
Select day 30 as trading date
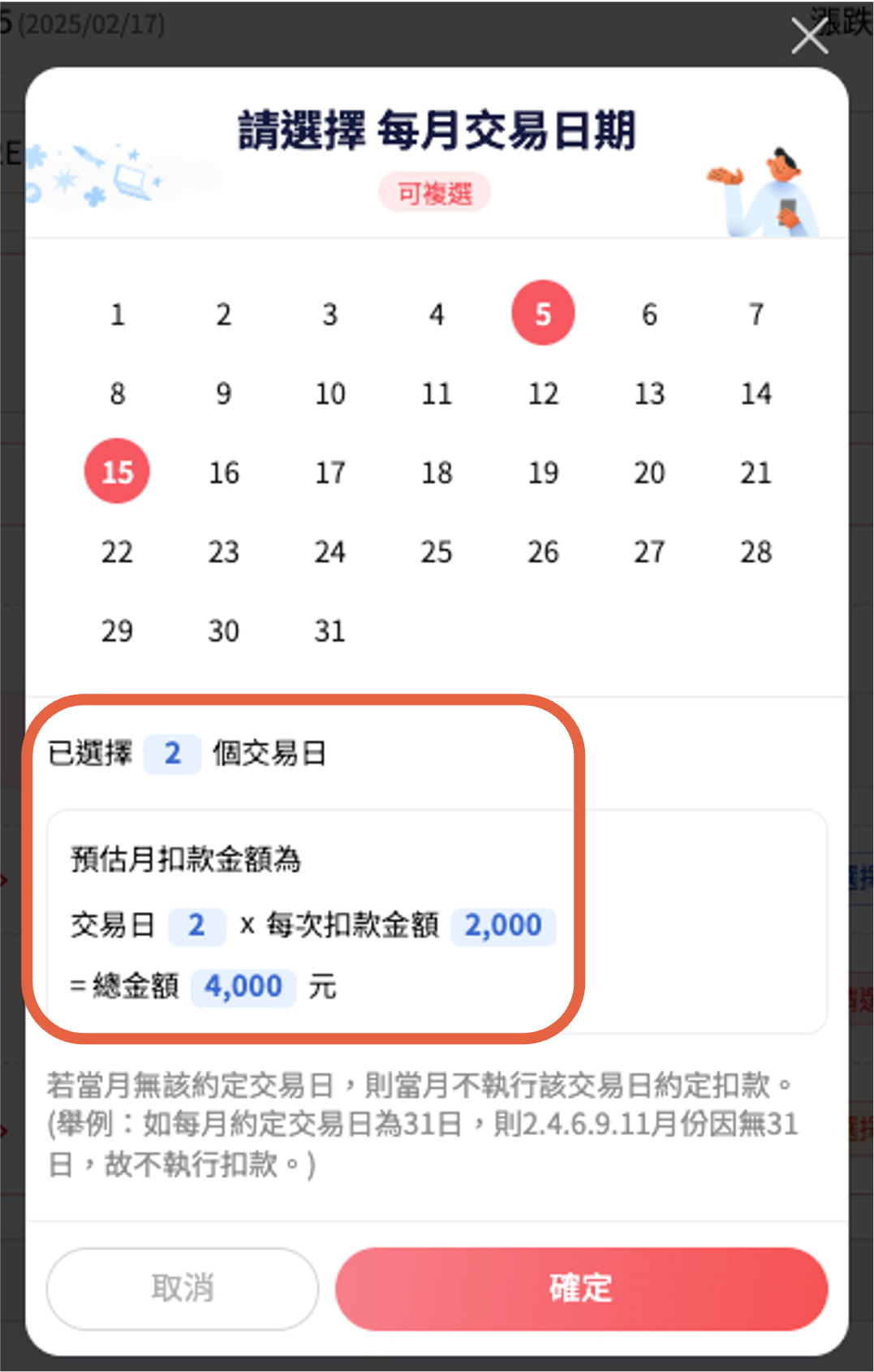pyautogui.click(x=224, y=630)
